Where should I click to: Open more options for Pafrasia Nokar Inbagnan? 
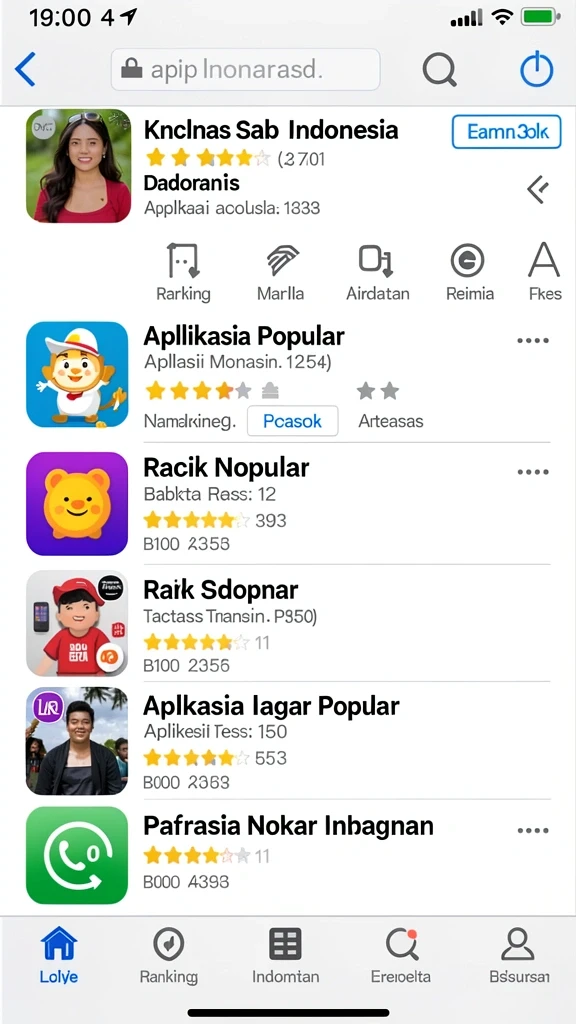533,831
